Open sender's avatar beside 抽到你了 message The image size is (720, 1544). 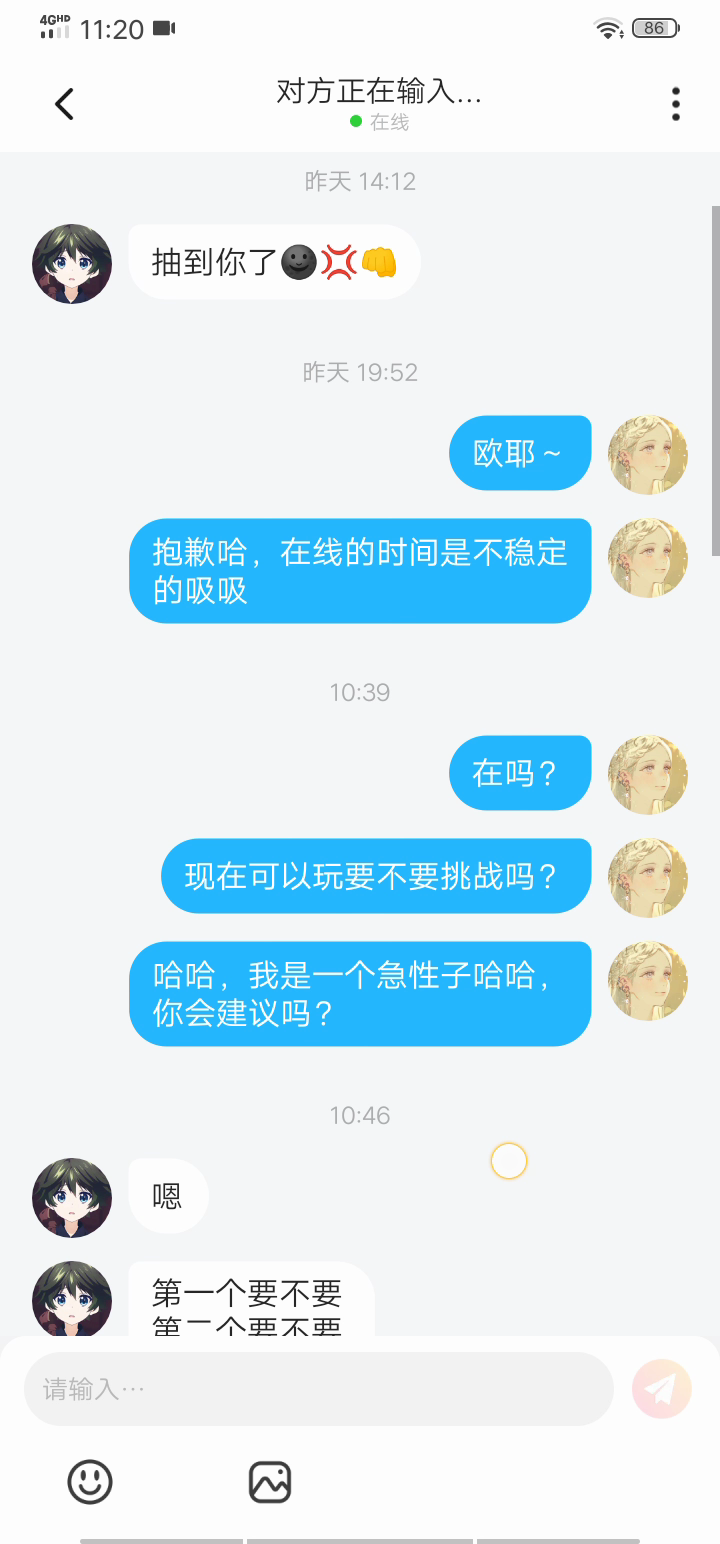coord(72,264)
